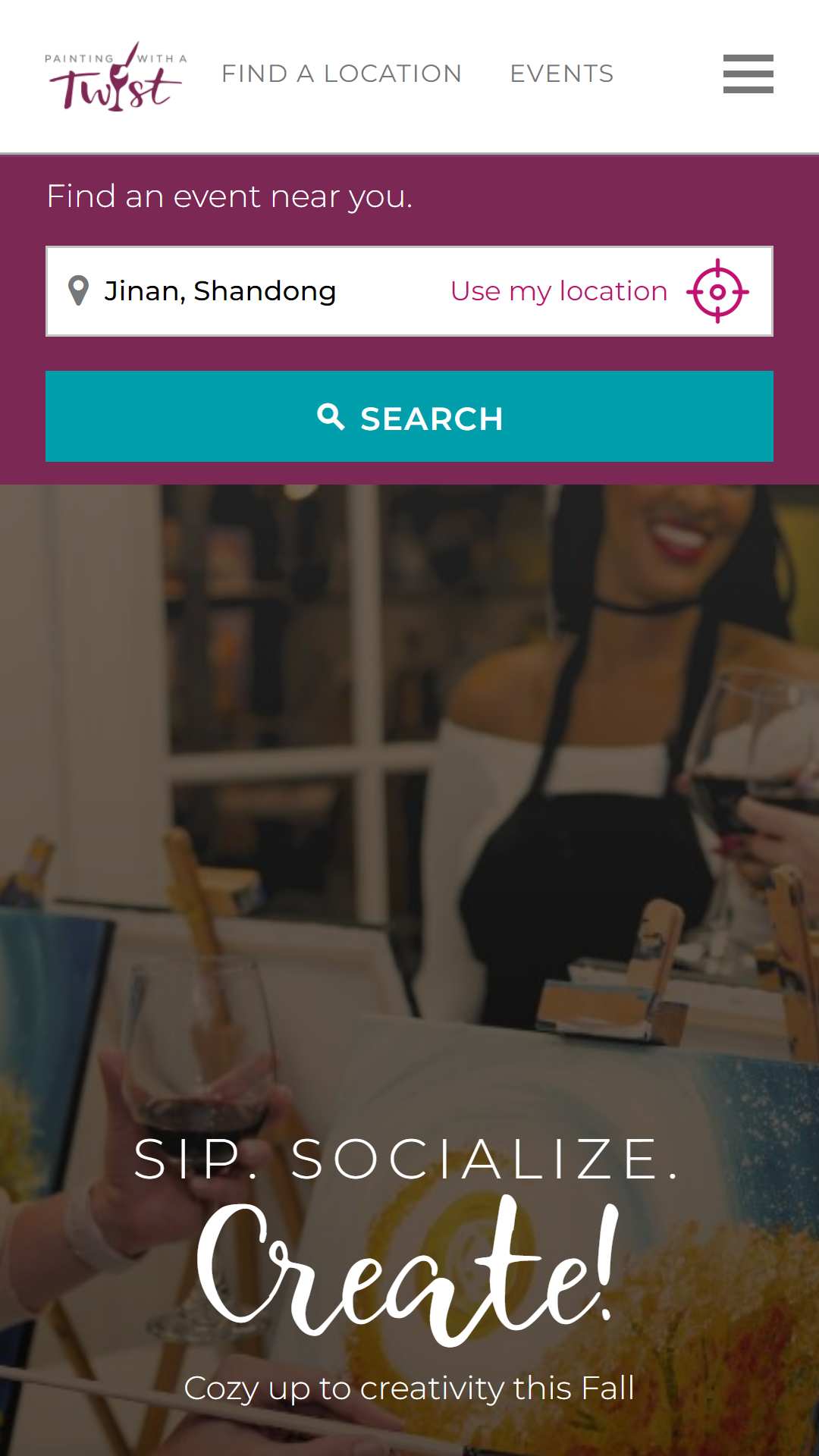Go to the Events page
The image size is (819, 1456).
point(561,74)
